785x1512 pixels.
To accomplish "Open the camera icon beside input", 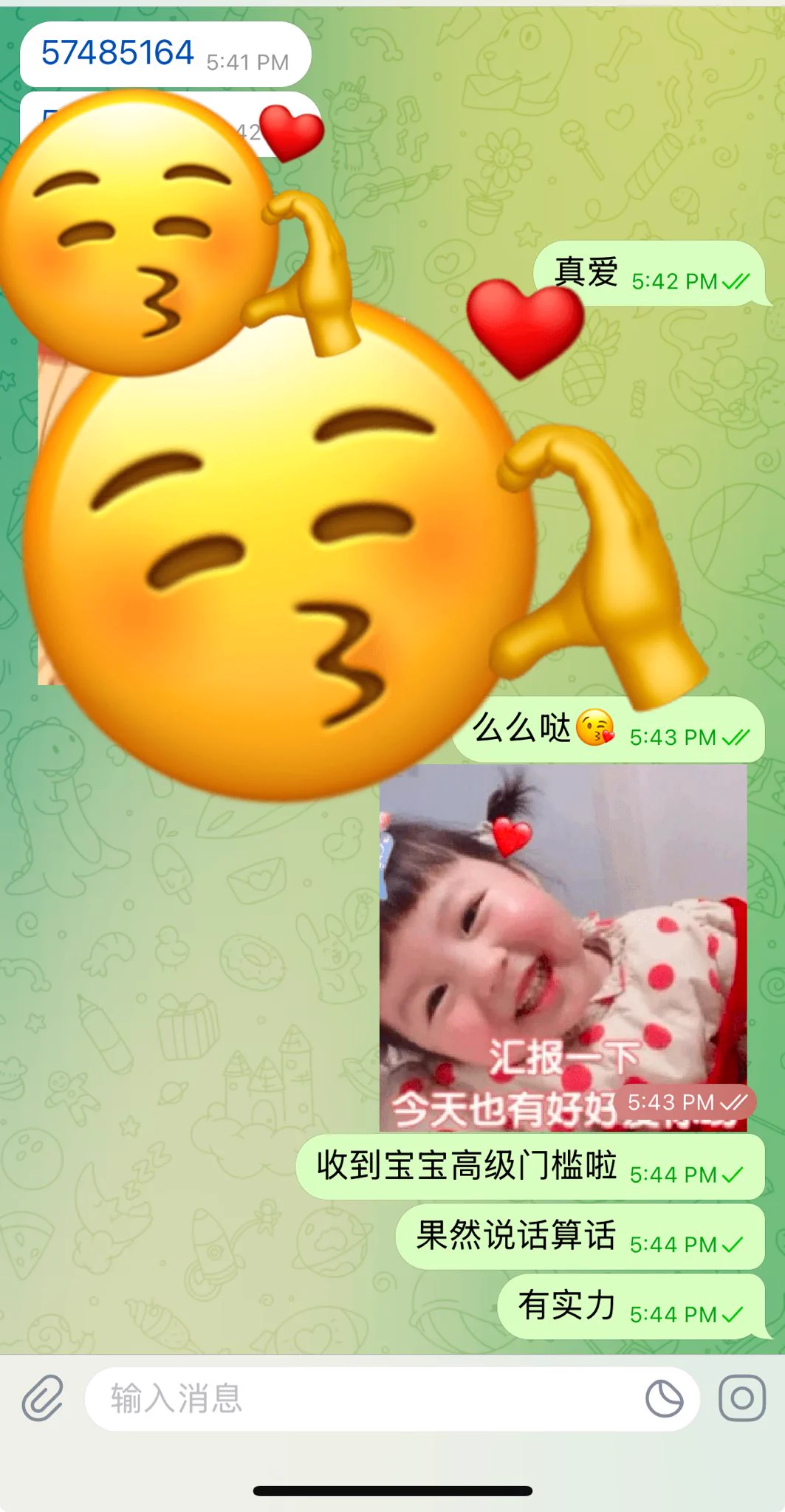I will pos(741,1398).
